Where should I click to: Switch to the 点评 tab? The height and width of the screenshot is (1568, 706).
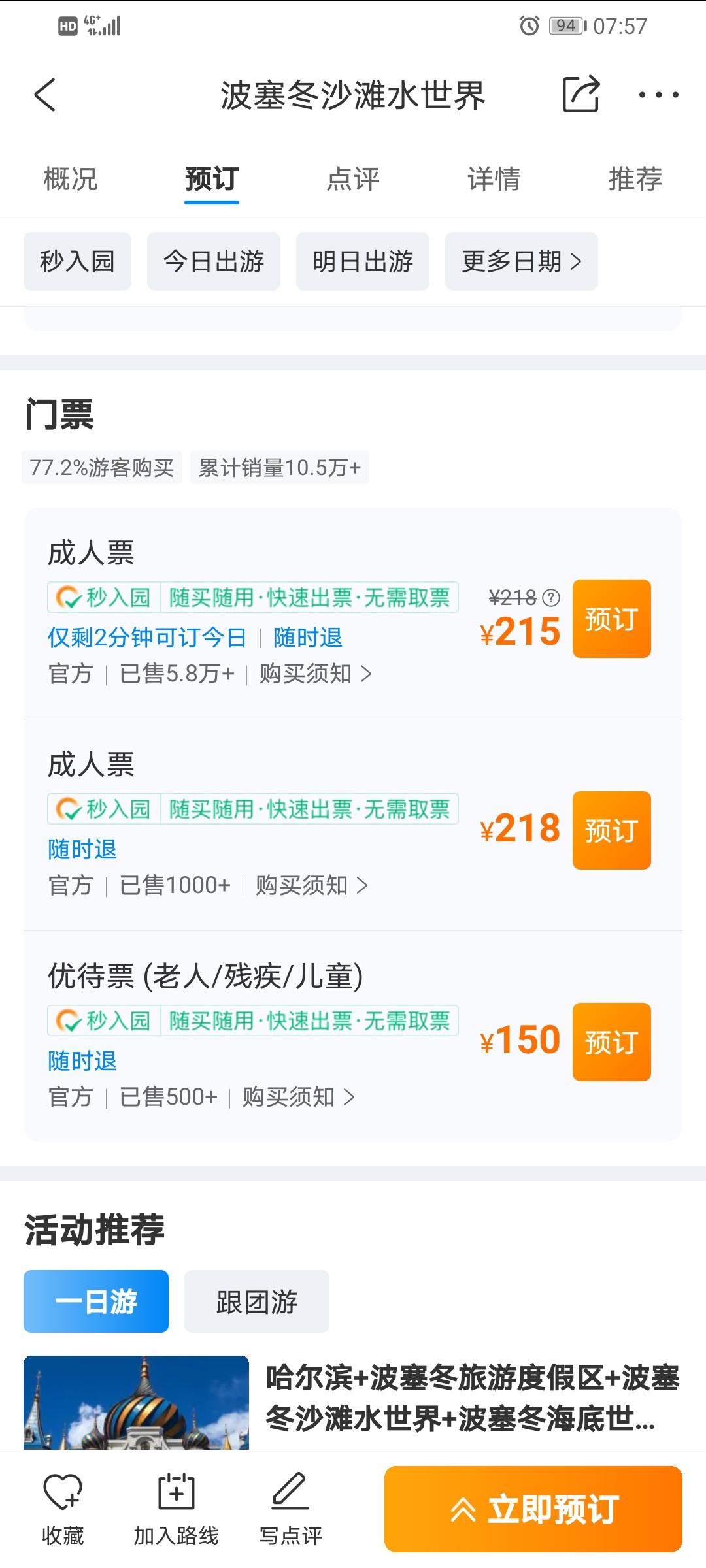[x=353, y=179]
